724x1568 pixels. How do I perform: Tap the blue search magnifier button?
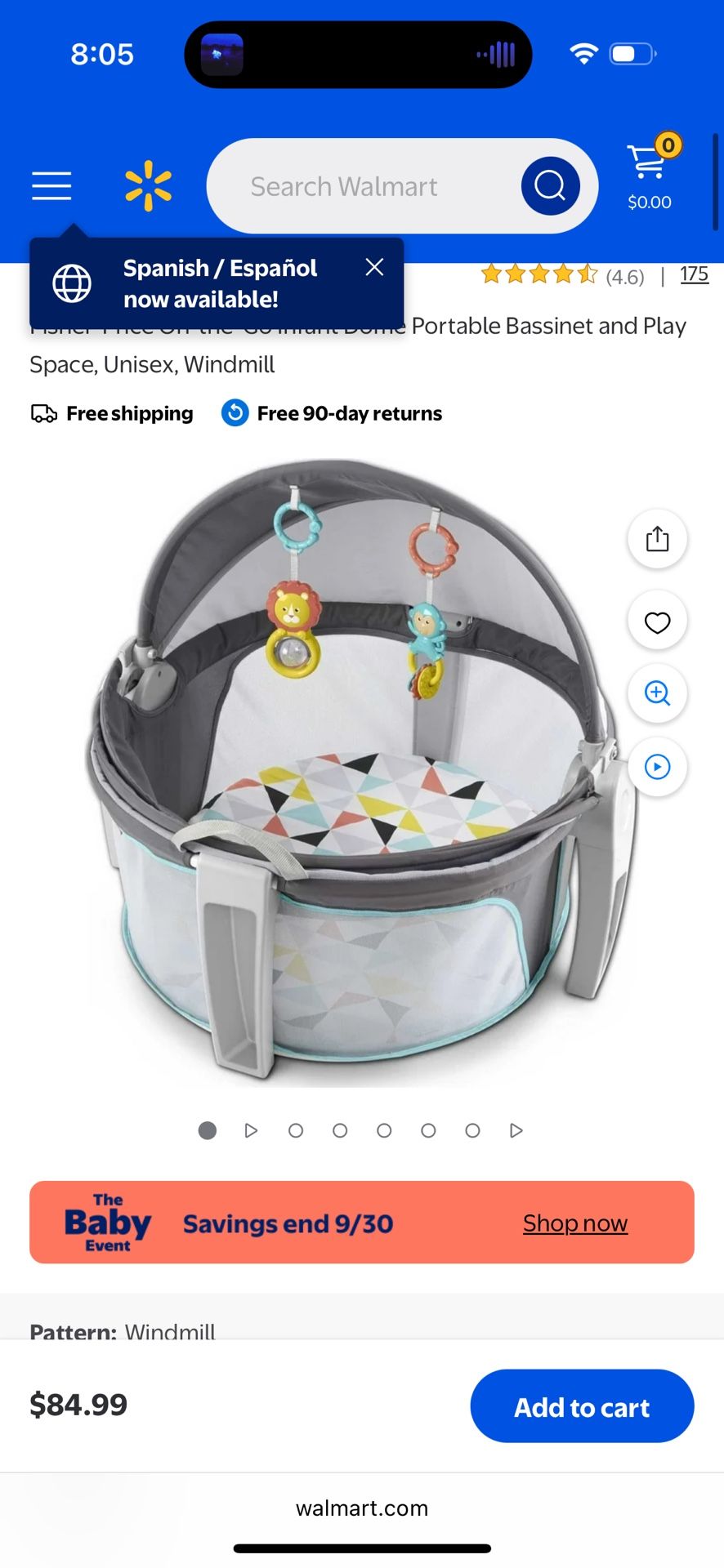550,186
